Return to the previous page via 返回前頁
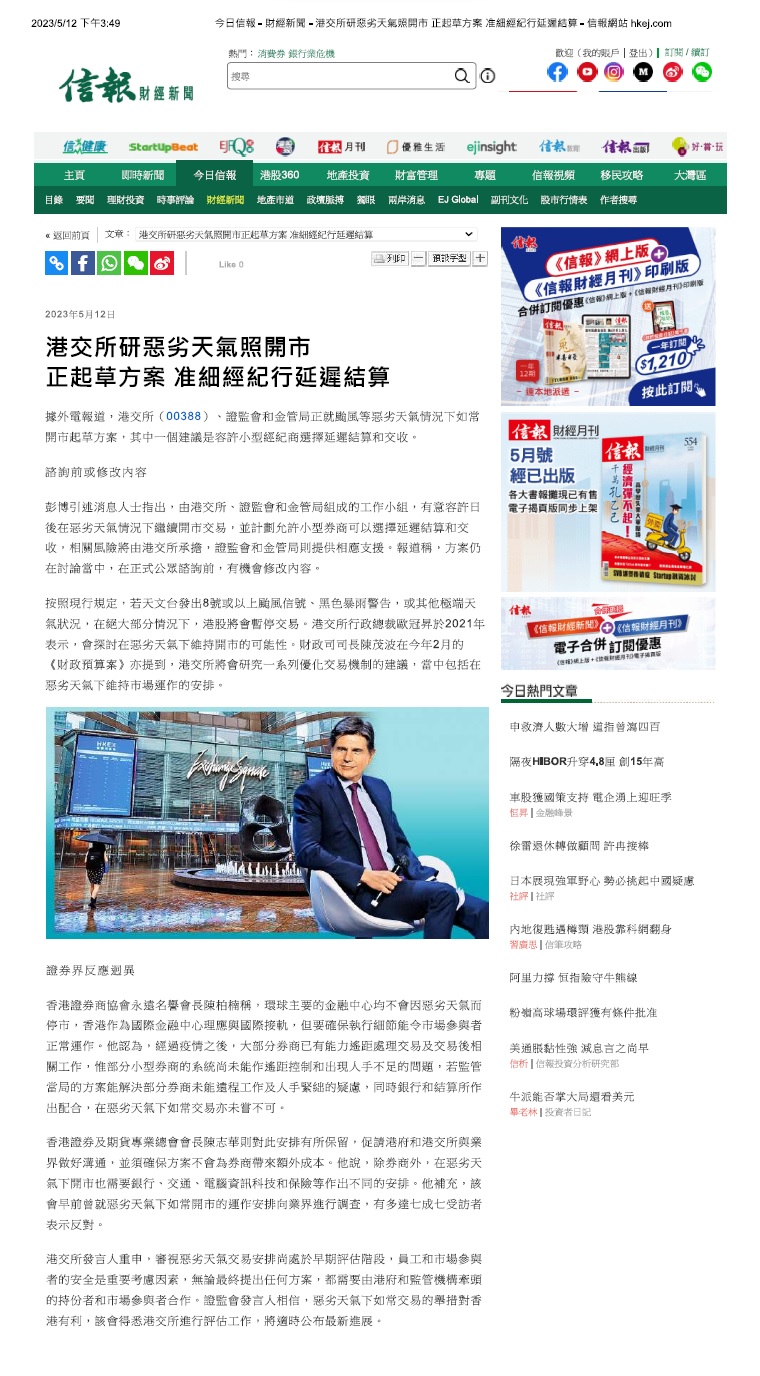 tap(68, 235)
